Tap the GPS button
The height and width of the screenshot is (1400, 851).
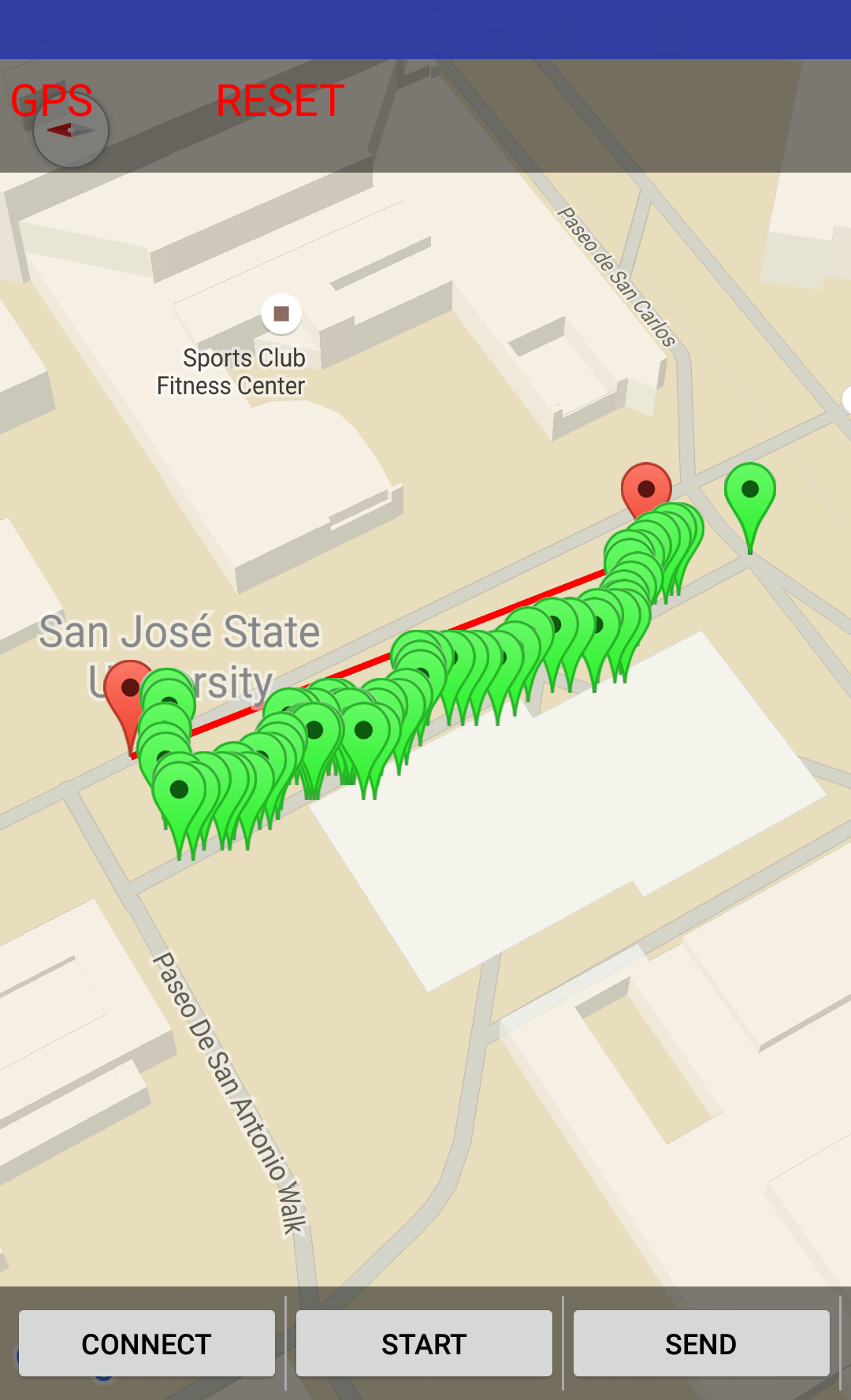point(52,101)
